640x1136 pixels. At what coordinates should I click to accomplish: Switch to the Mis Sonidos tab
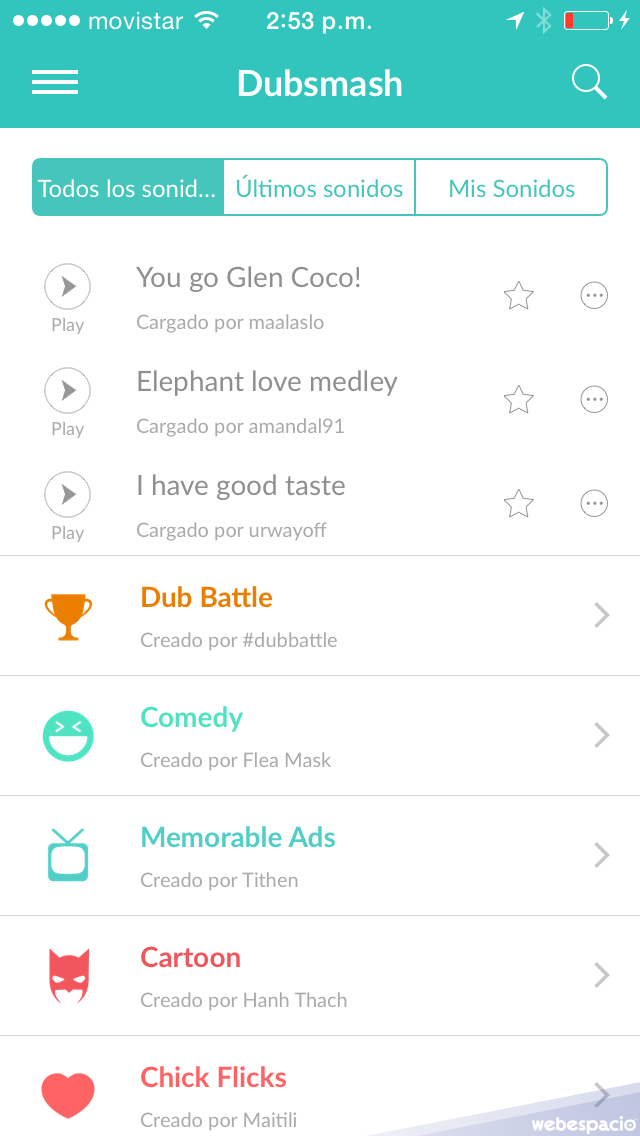pyautogui.click(x=512, y=188)
